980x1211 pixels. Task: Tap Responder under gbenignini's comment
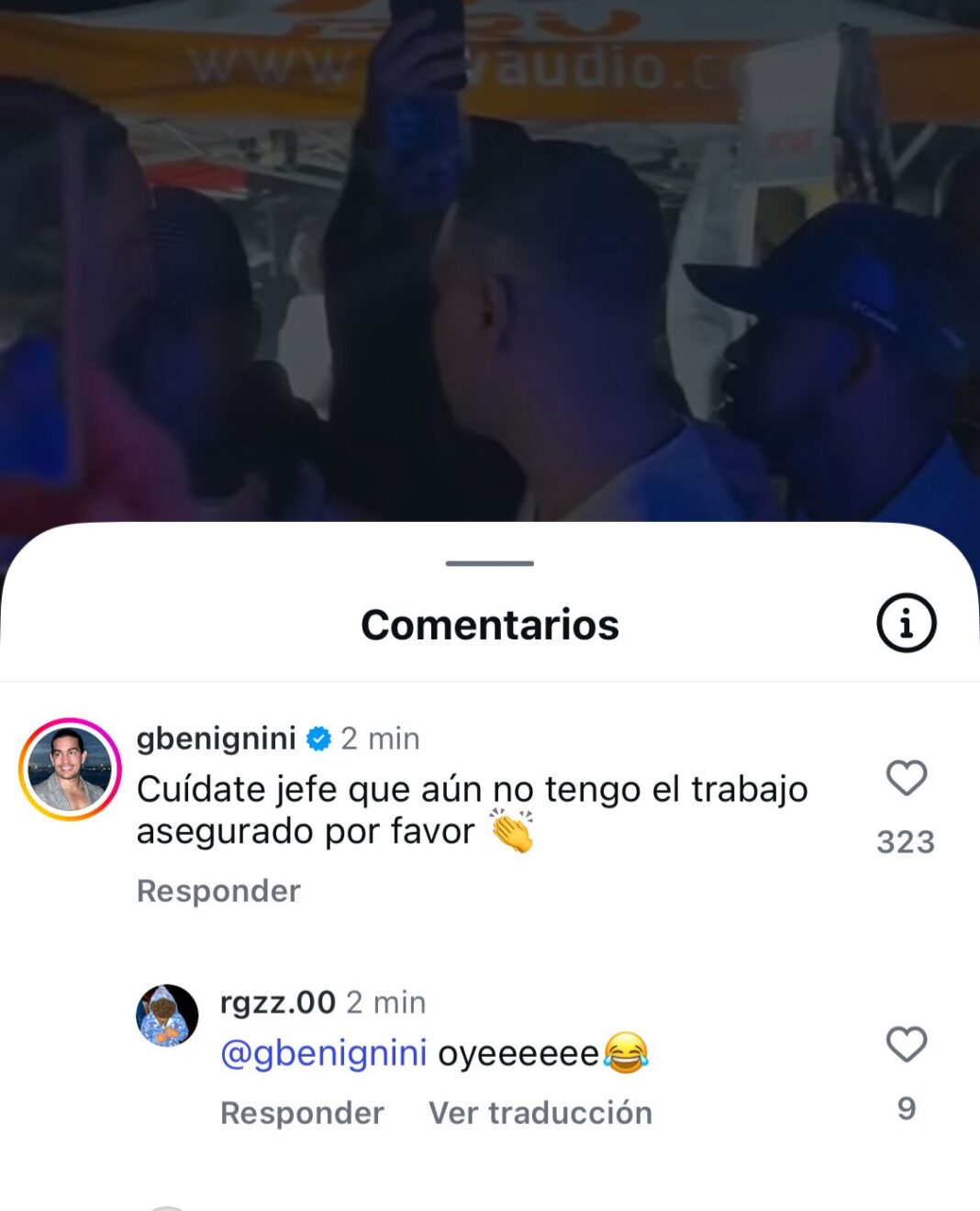218,891
